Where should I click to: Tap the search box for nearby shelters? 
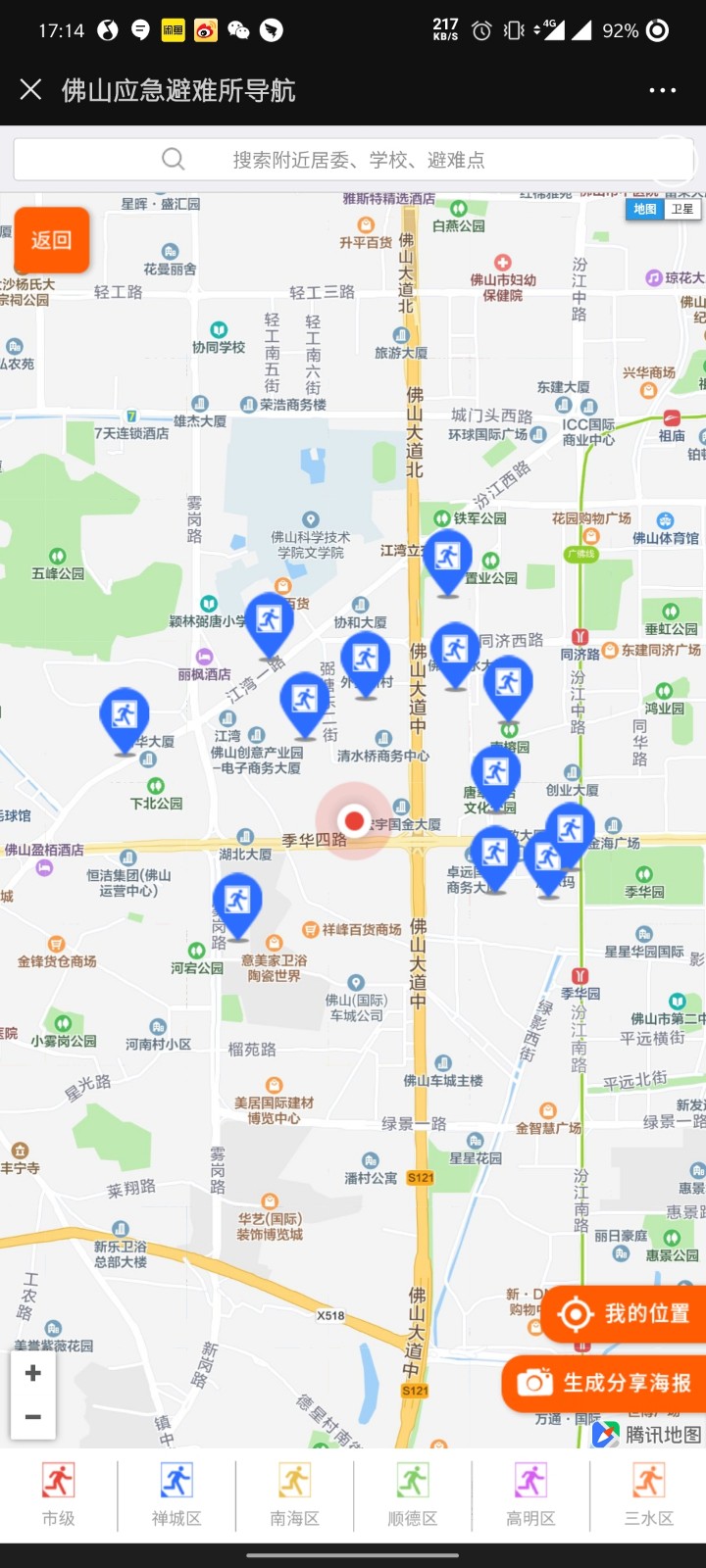[353, 159]
